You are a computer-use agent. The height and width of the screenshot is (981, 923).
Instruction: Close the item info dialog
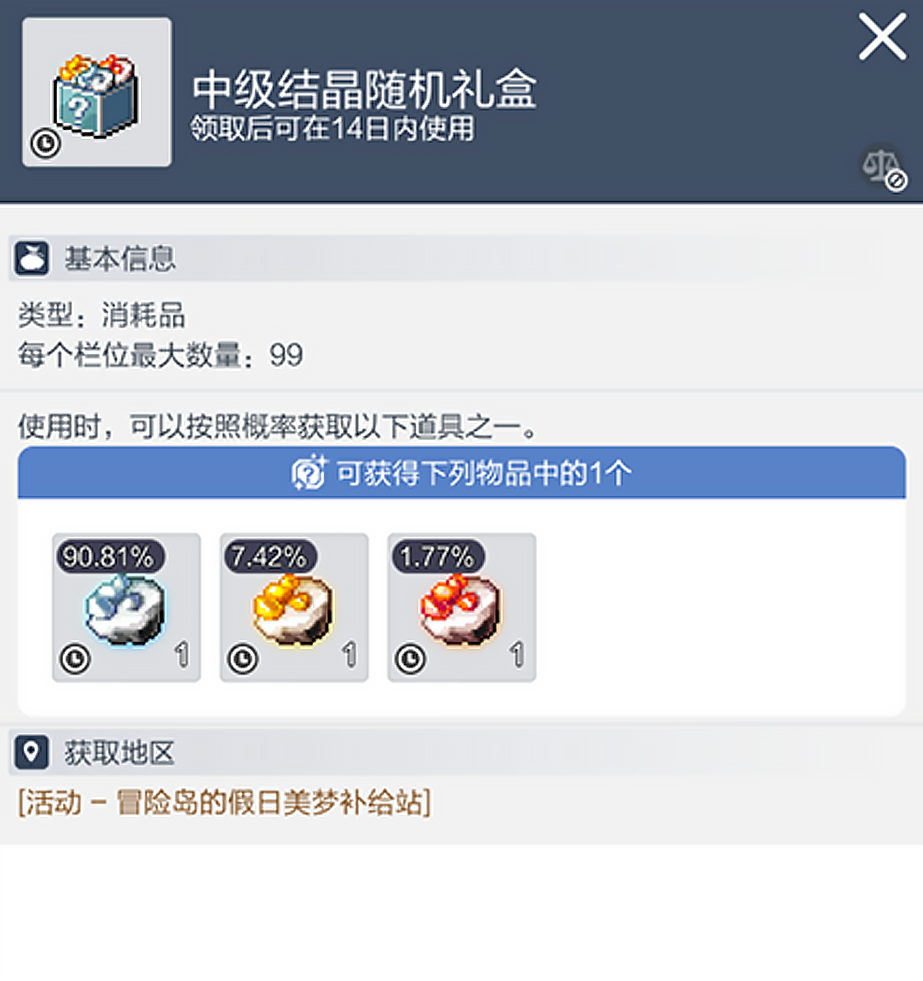[x=882, y=37]
